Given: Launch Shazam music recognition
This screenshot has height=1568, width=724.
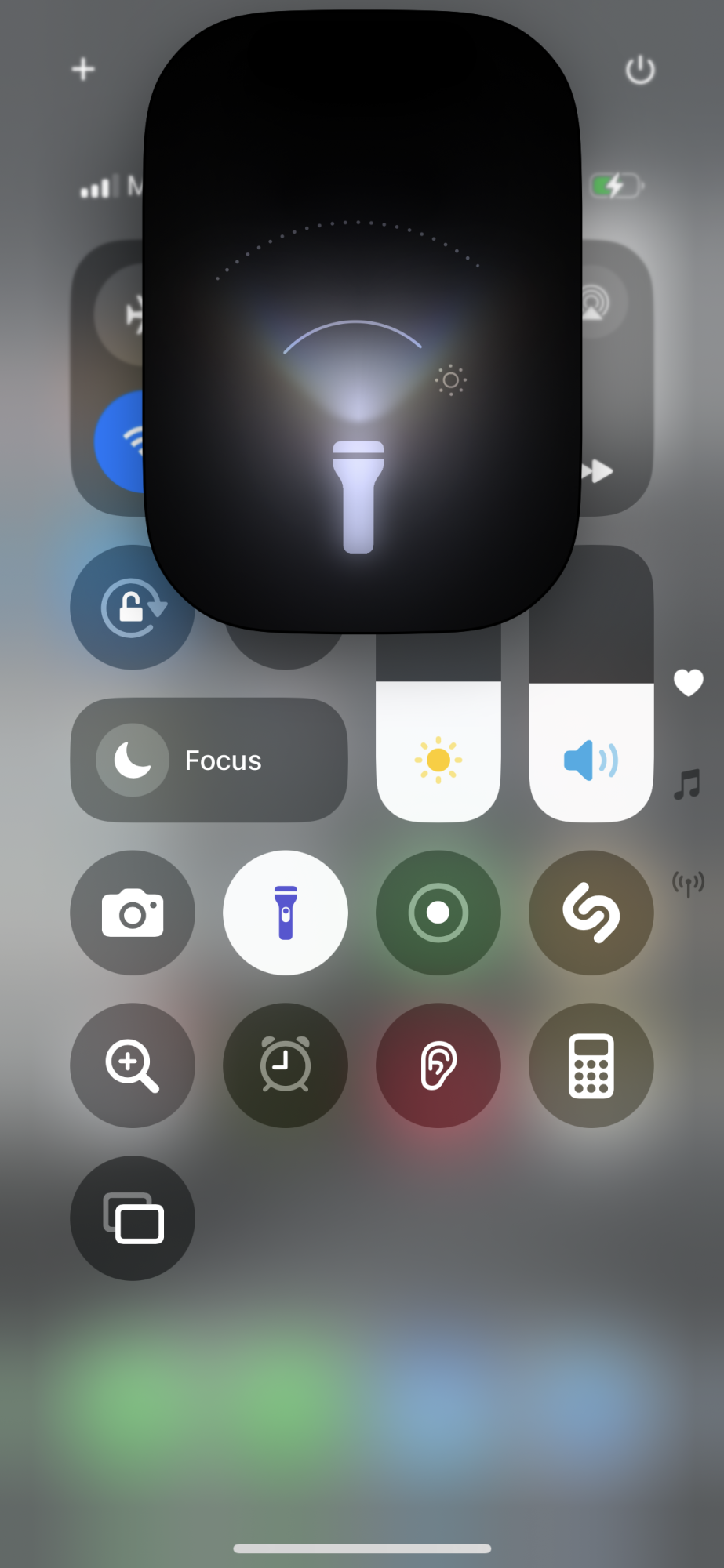Looking at the screenshot, I should 591,913.
